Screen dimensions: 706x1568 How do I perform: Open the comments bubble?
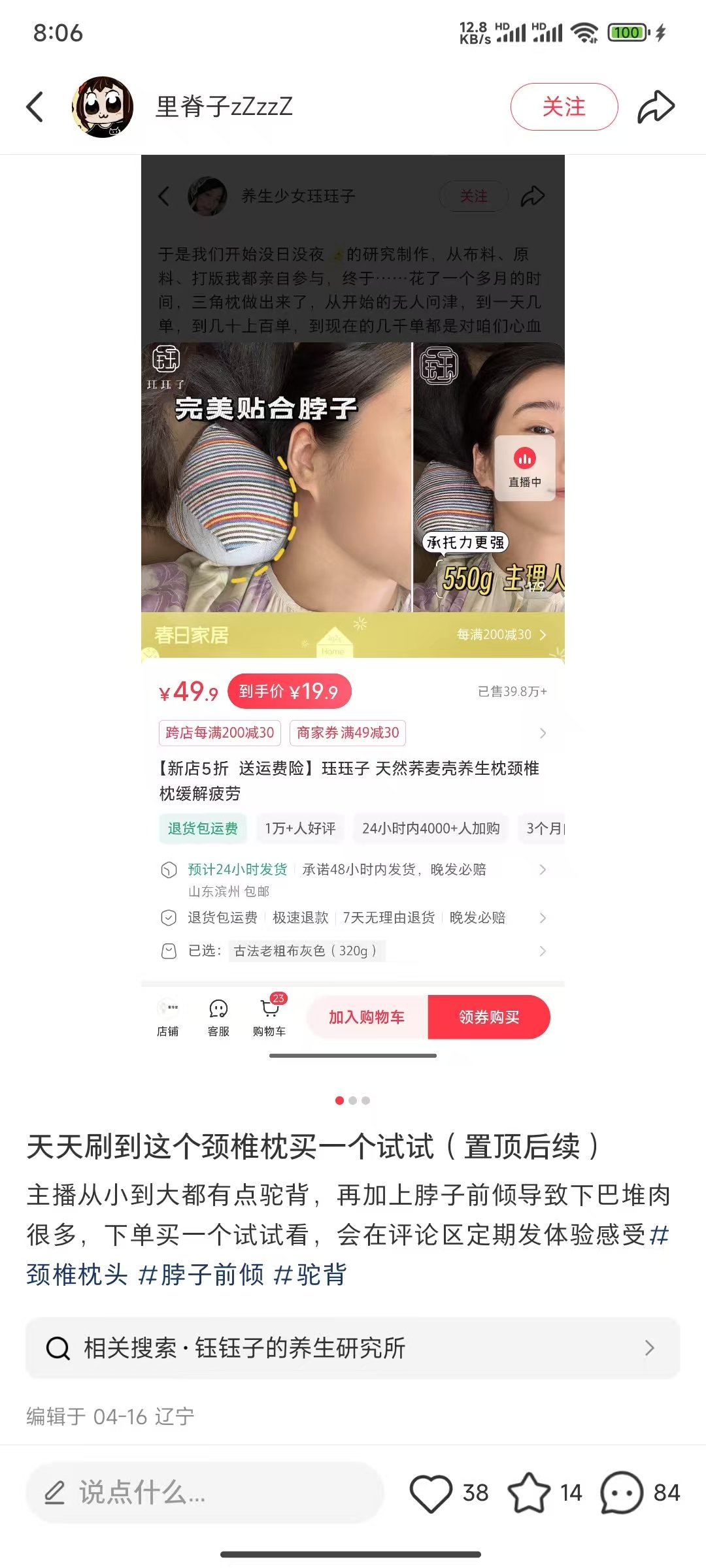coord(622,1493)
